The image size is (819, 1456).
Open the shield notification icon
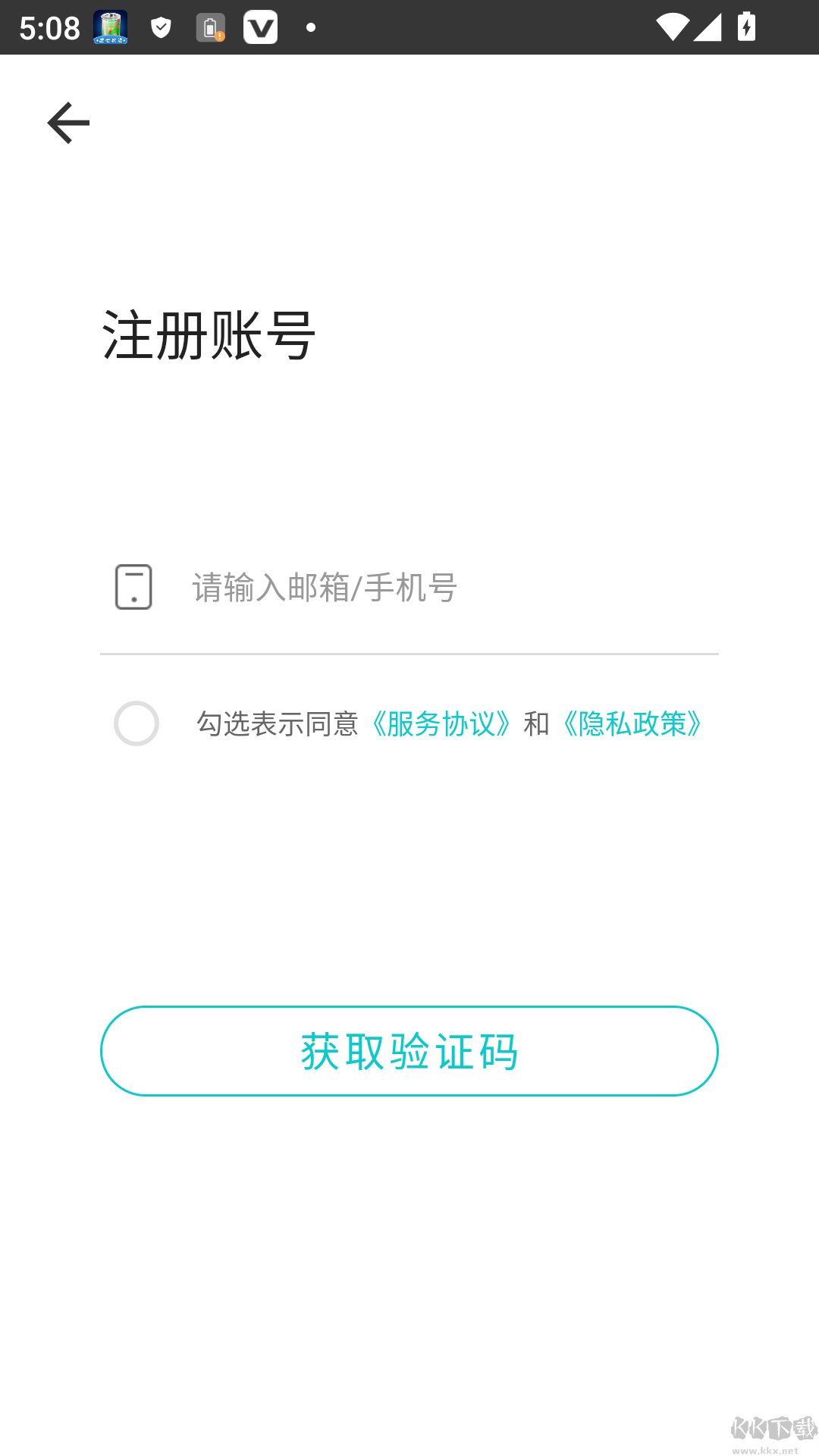[161, 27]
